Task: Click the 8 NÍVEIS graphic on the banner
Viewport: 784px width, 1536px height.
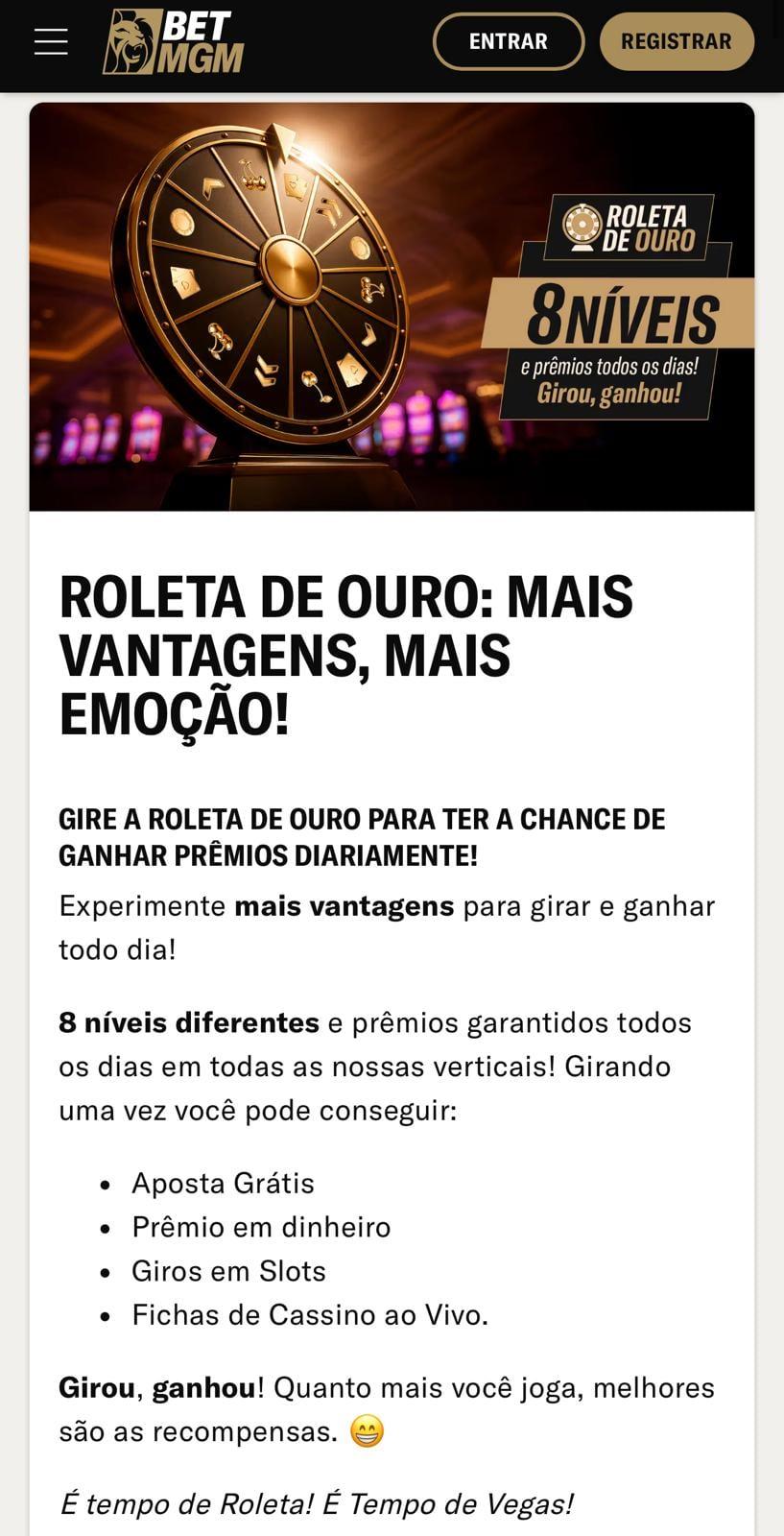Action: (x=622, y=314)
